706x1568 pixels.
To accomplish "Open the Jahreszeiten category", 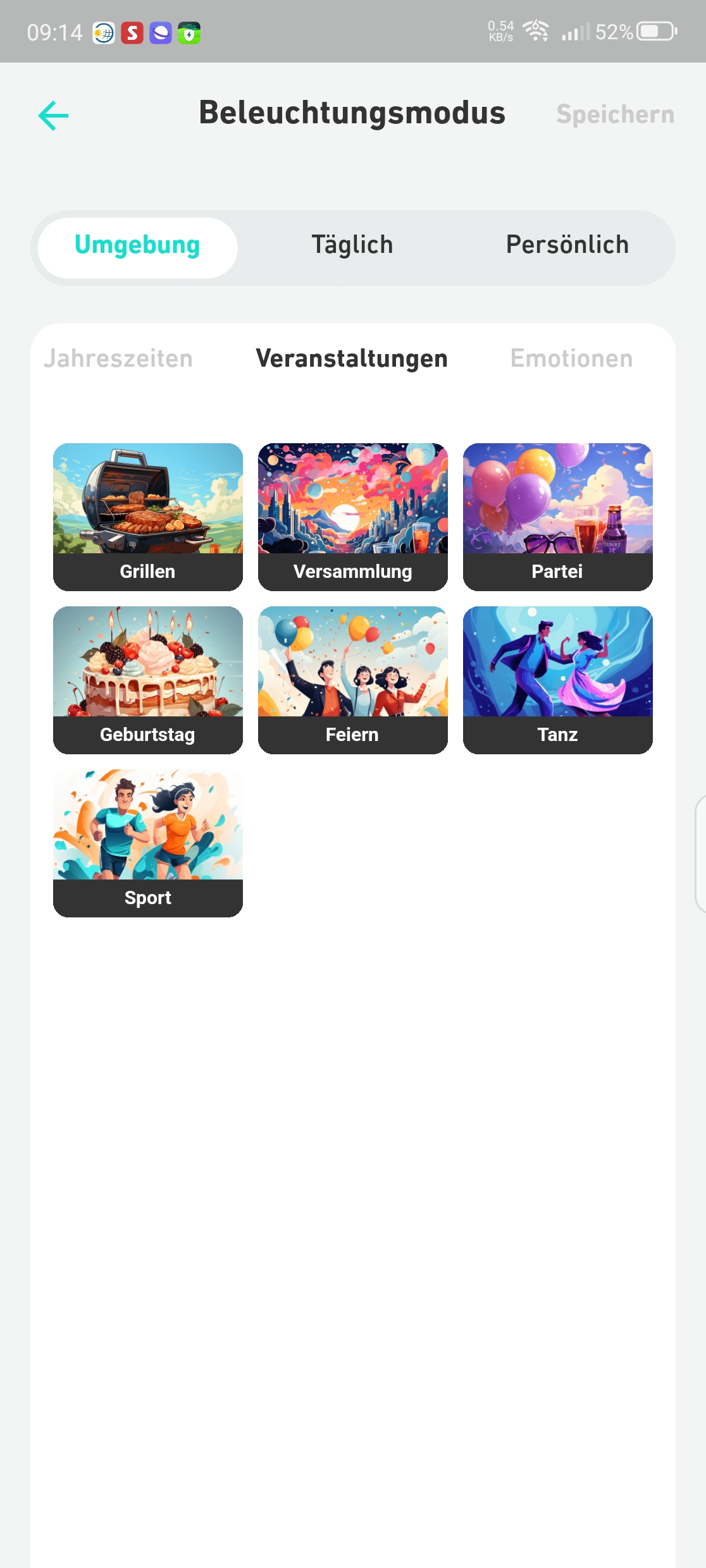I will click(118, 358).
